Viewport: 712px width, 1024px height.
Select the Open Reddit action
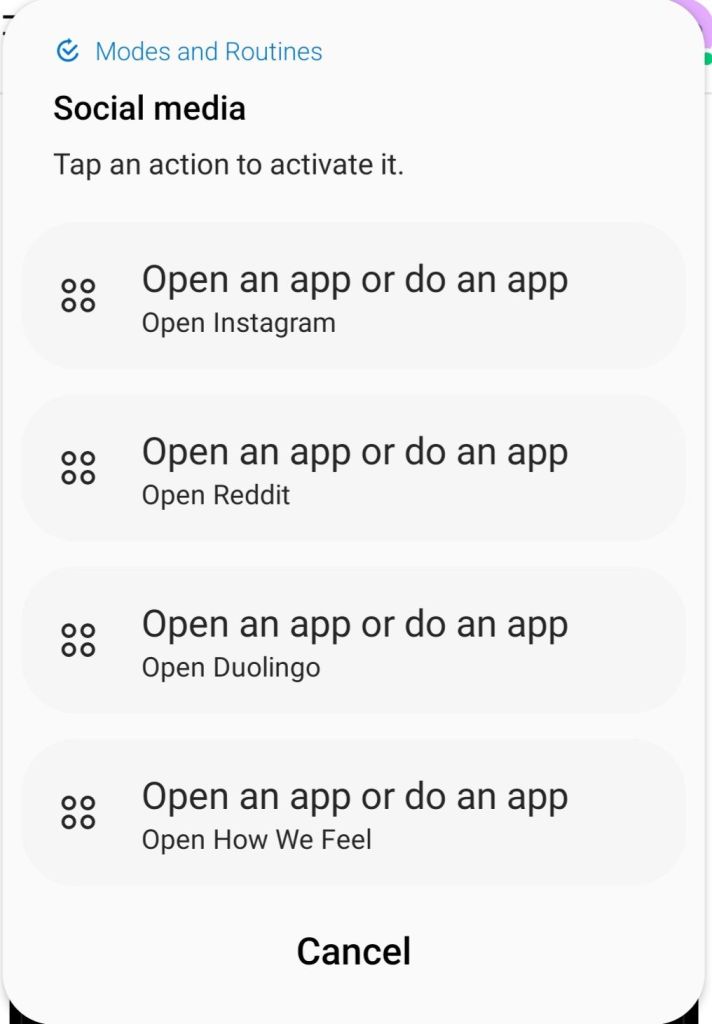(354, 468)
